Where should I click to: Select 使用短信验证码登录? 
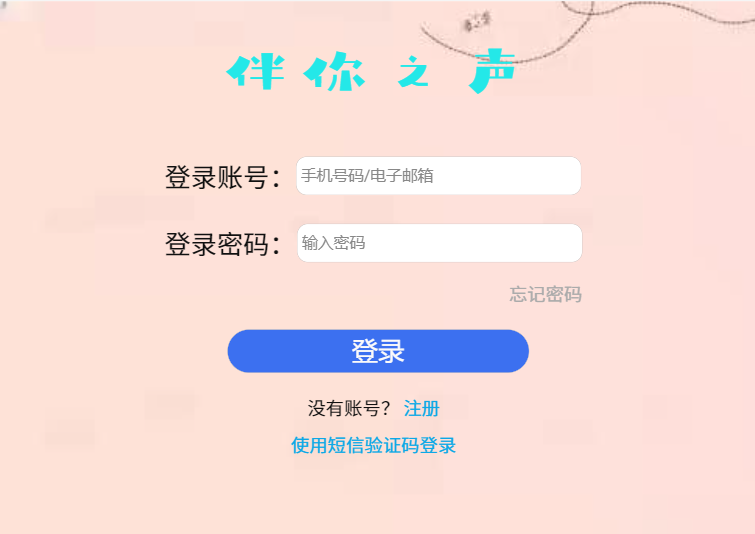click(374, 445)
